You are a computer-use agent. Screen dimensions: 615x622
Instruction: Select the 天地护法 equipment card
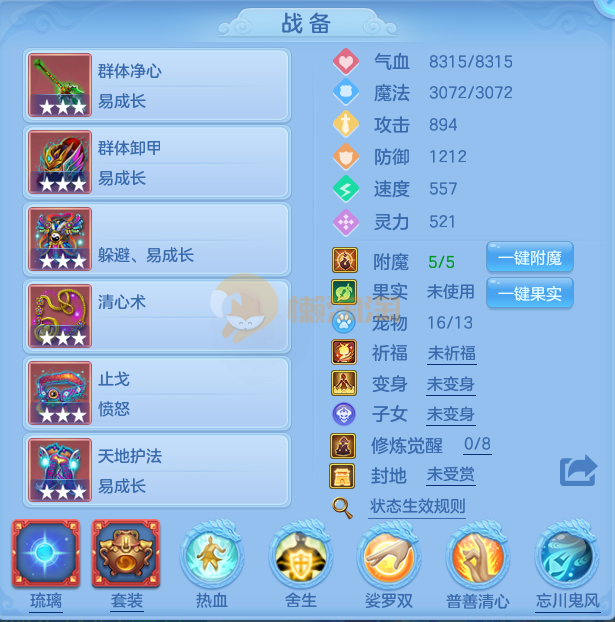tap(157, 471)
